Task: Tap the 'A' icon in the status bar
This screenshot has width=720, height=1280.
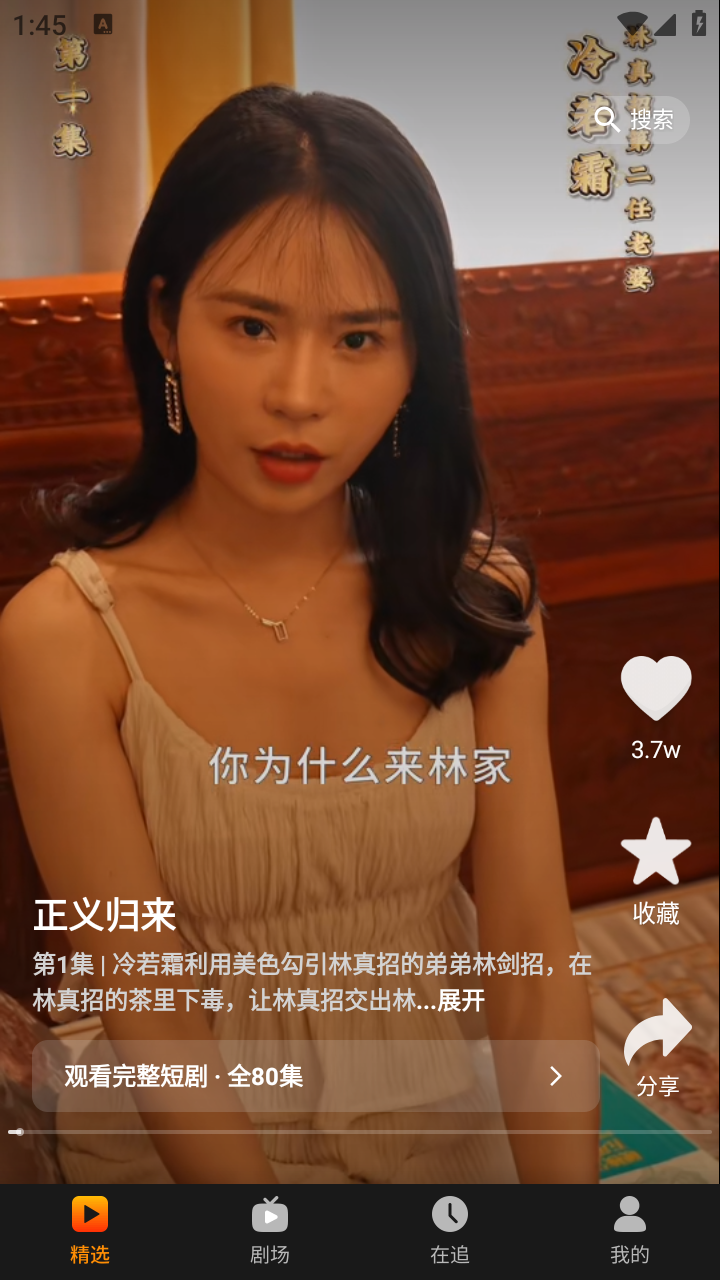Action: tap(103, 22)
